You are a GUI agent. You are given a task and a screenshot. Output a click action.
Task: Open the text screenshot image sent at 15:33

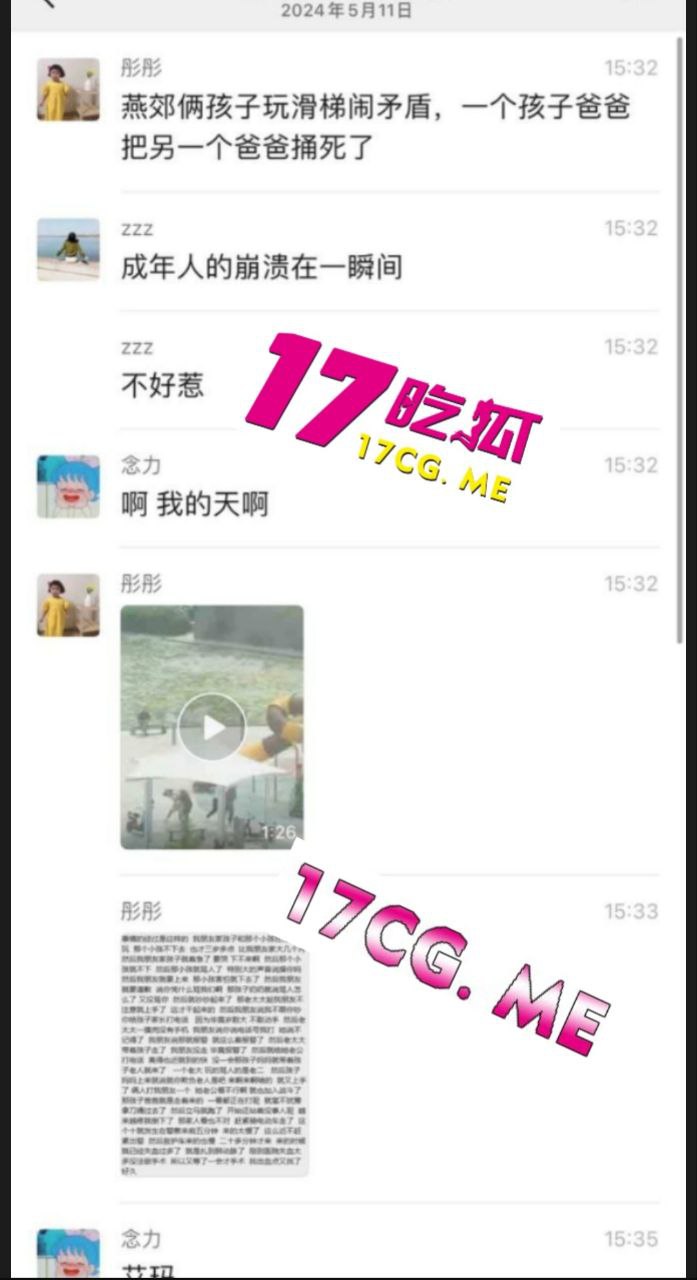[x=214, y=1051]
